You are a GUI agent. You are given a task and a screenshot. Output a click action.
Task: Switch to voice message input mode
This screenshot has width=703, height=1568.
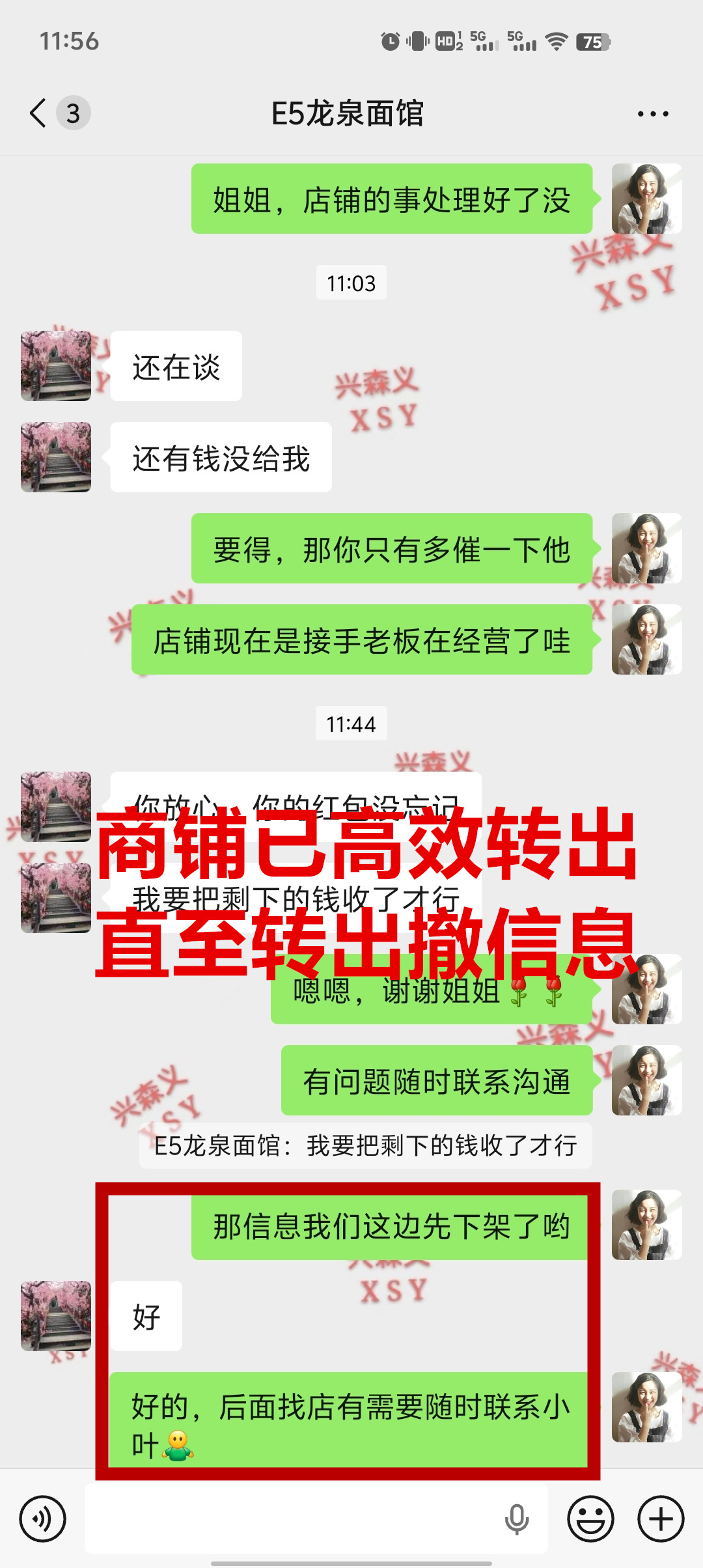(43, 1519)
